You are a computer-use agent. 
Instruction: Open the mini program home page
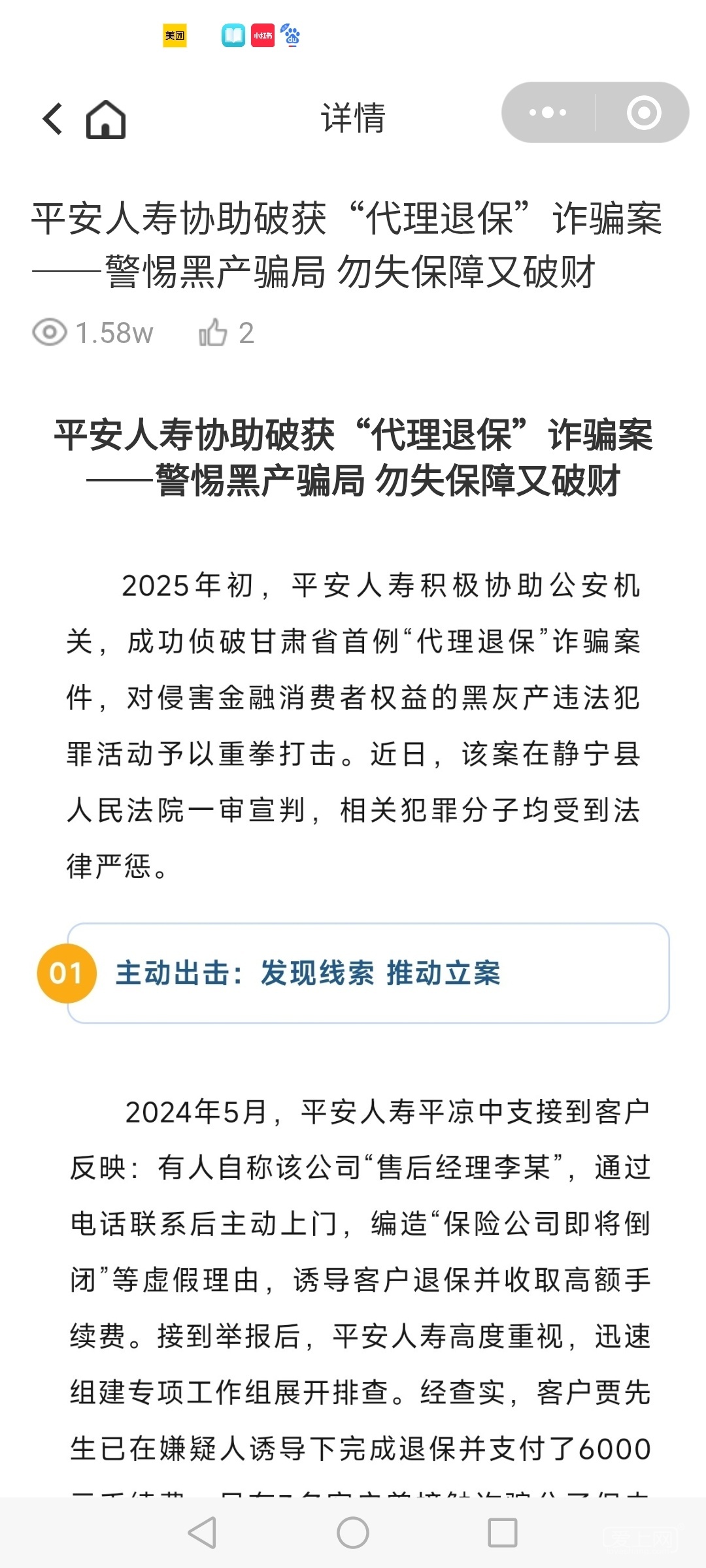106,120
